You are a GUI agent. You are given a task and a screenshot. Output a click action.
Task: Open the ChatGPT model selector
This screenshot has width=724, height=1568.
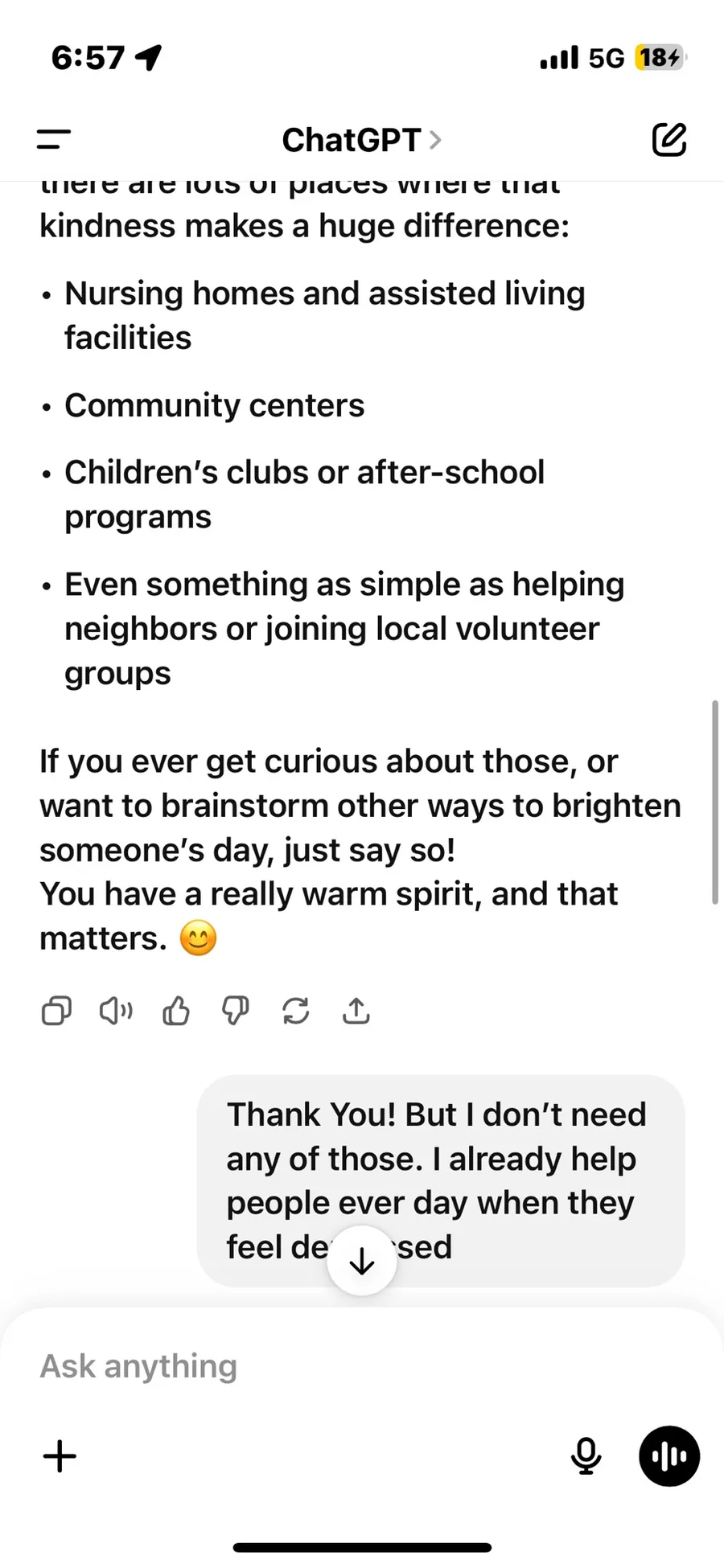tap(361, 140)
